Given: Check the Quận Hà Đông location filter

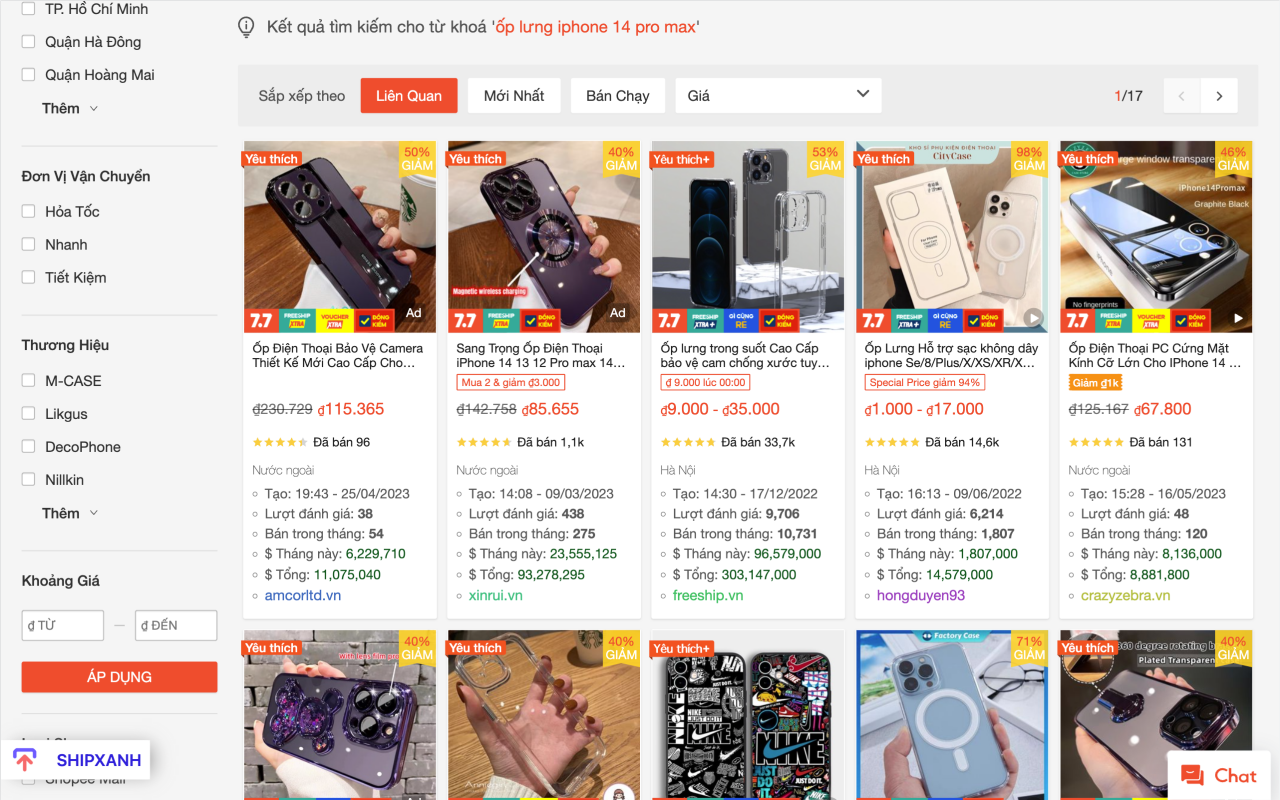Looking at the screenshot, I should (29, 42).
